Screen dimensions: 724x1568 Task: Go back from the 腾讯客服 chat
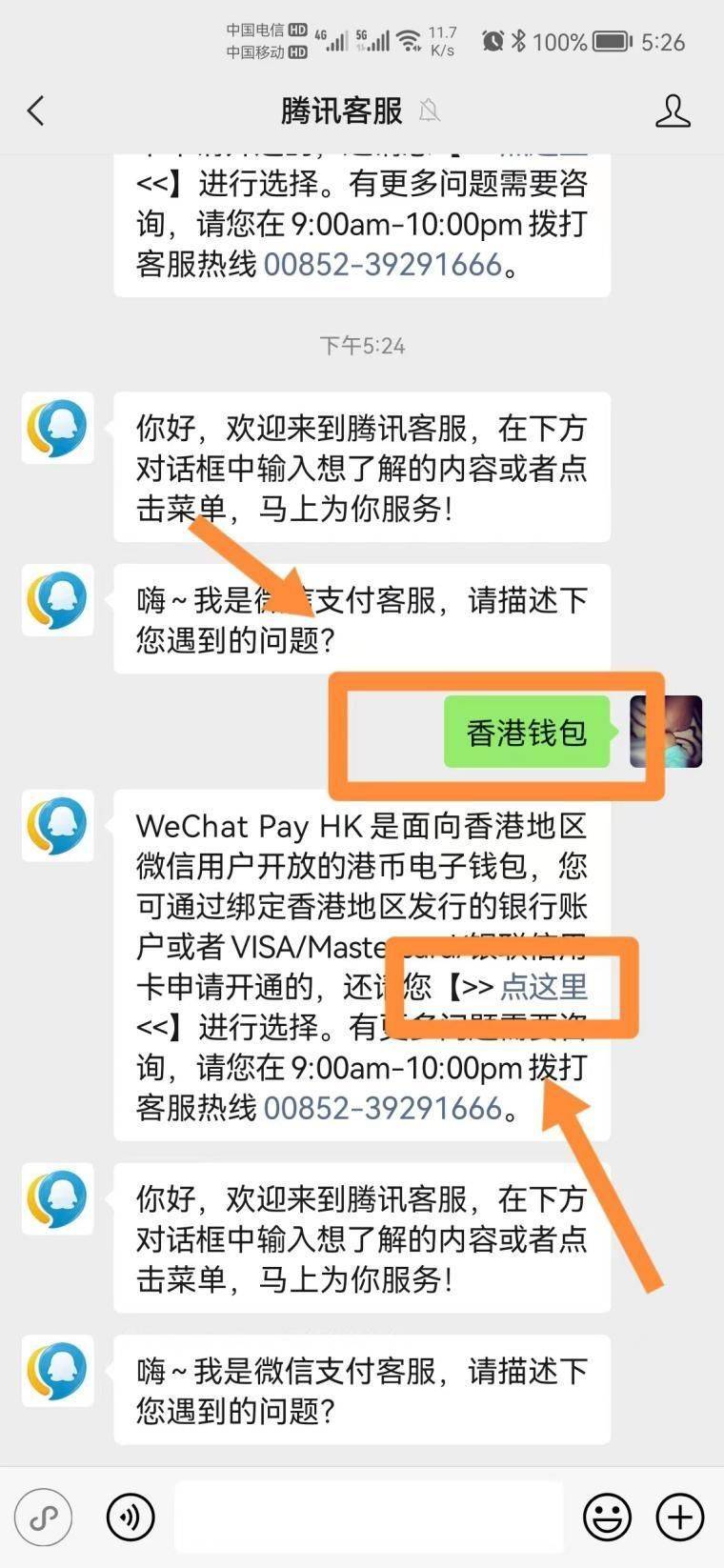click(x=36, y=111)
